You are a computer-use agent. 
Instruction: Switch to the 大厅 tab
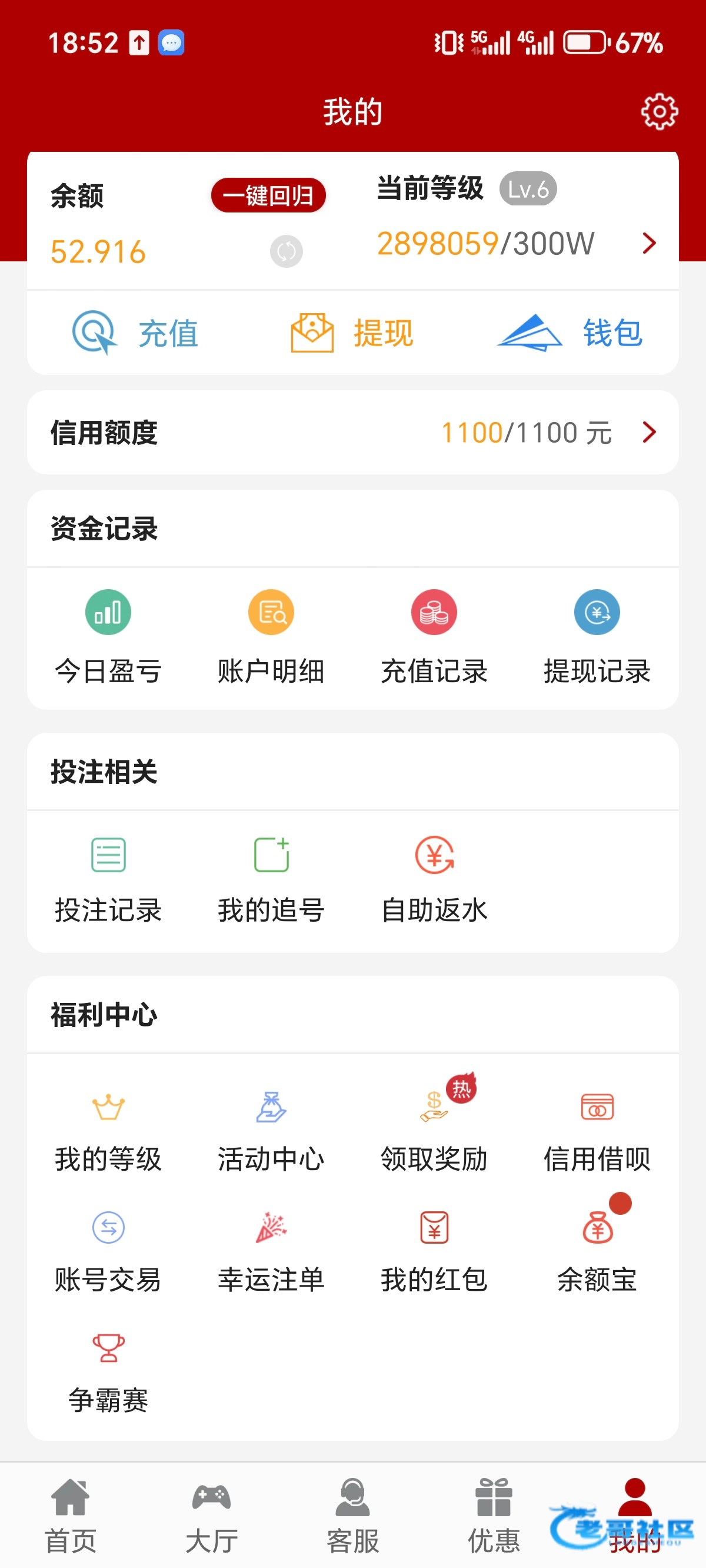[211, 1515]
